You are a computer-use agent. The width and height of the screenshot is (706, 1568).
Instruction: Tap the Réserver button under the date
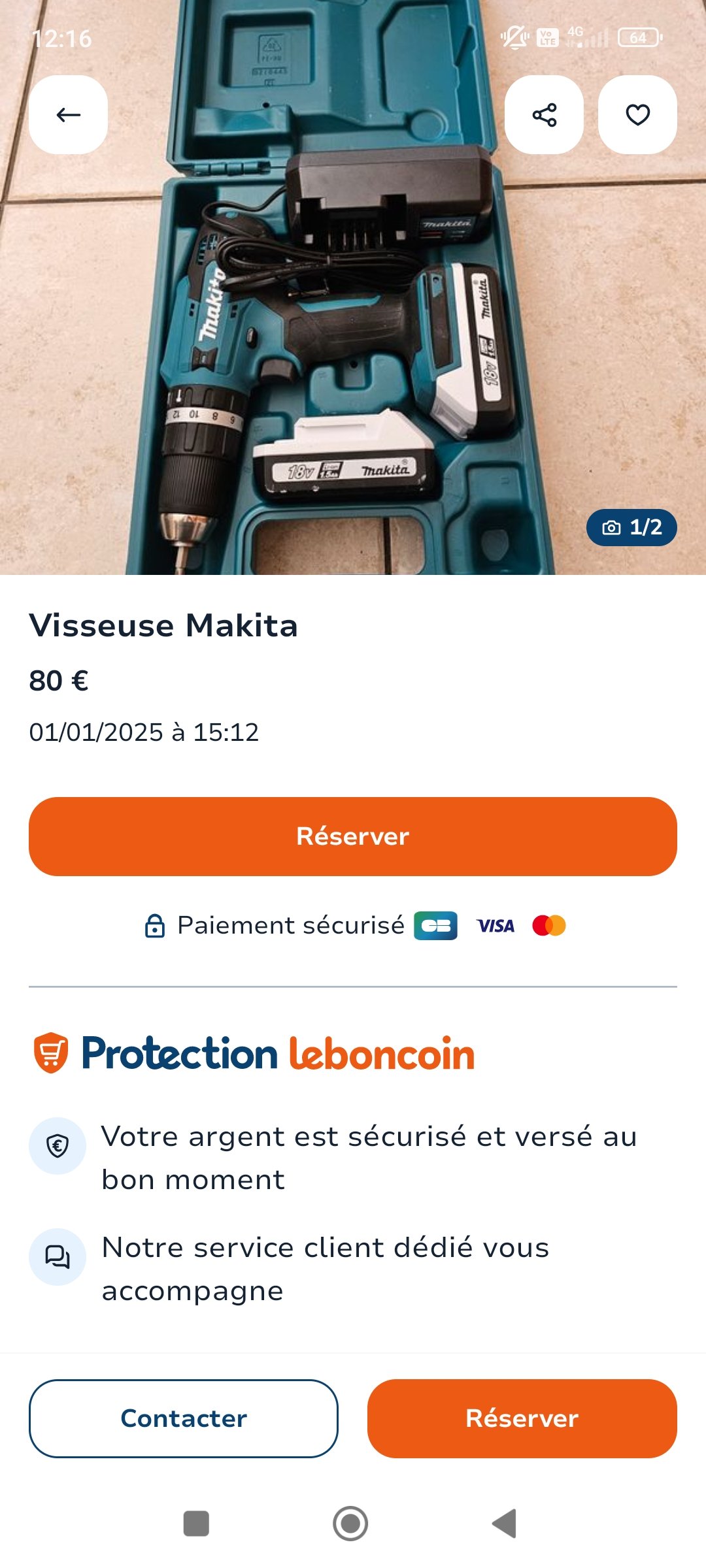(x=353, y=836)
